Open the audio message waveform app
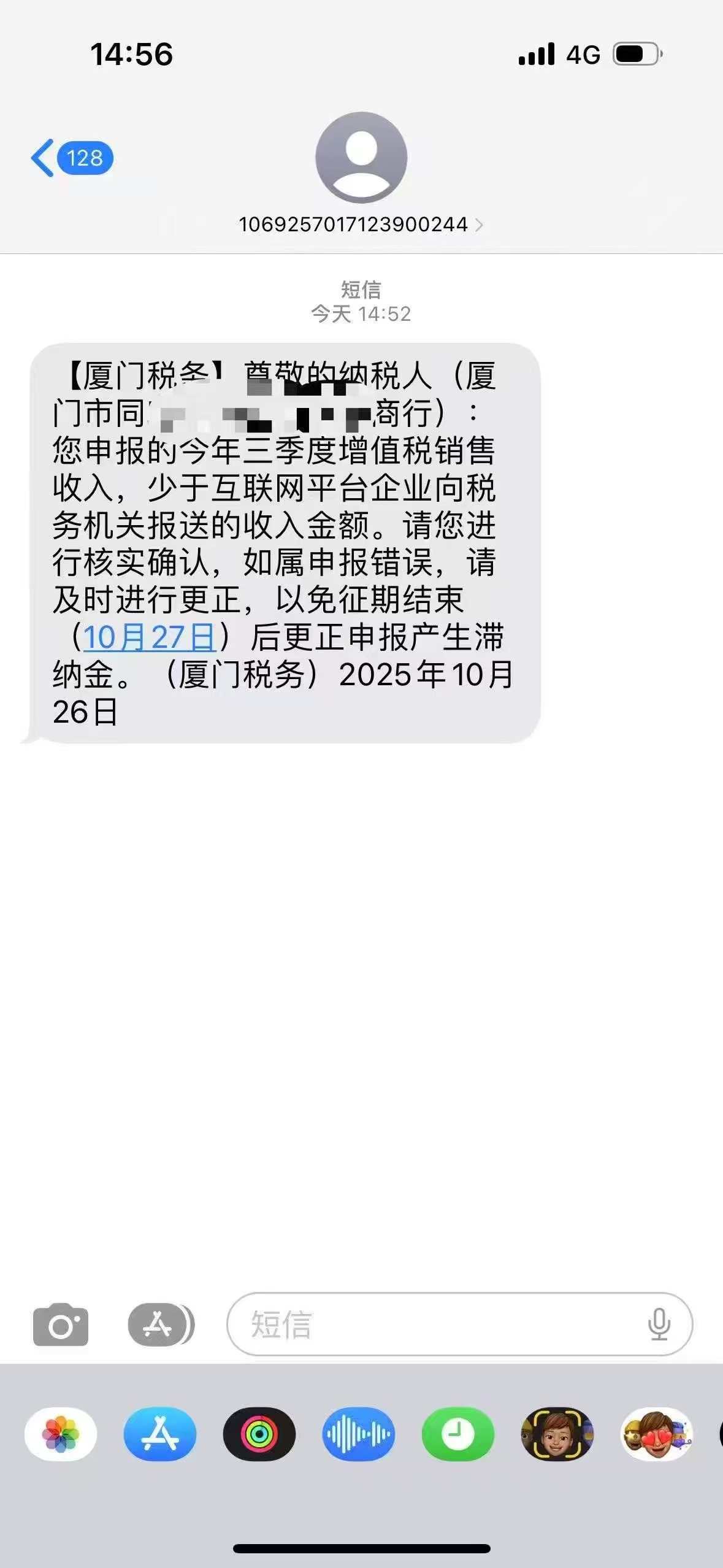Screen dimensions: 723x1568 coord(359,1434)
